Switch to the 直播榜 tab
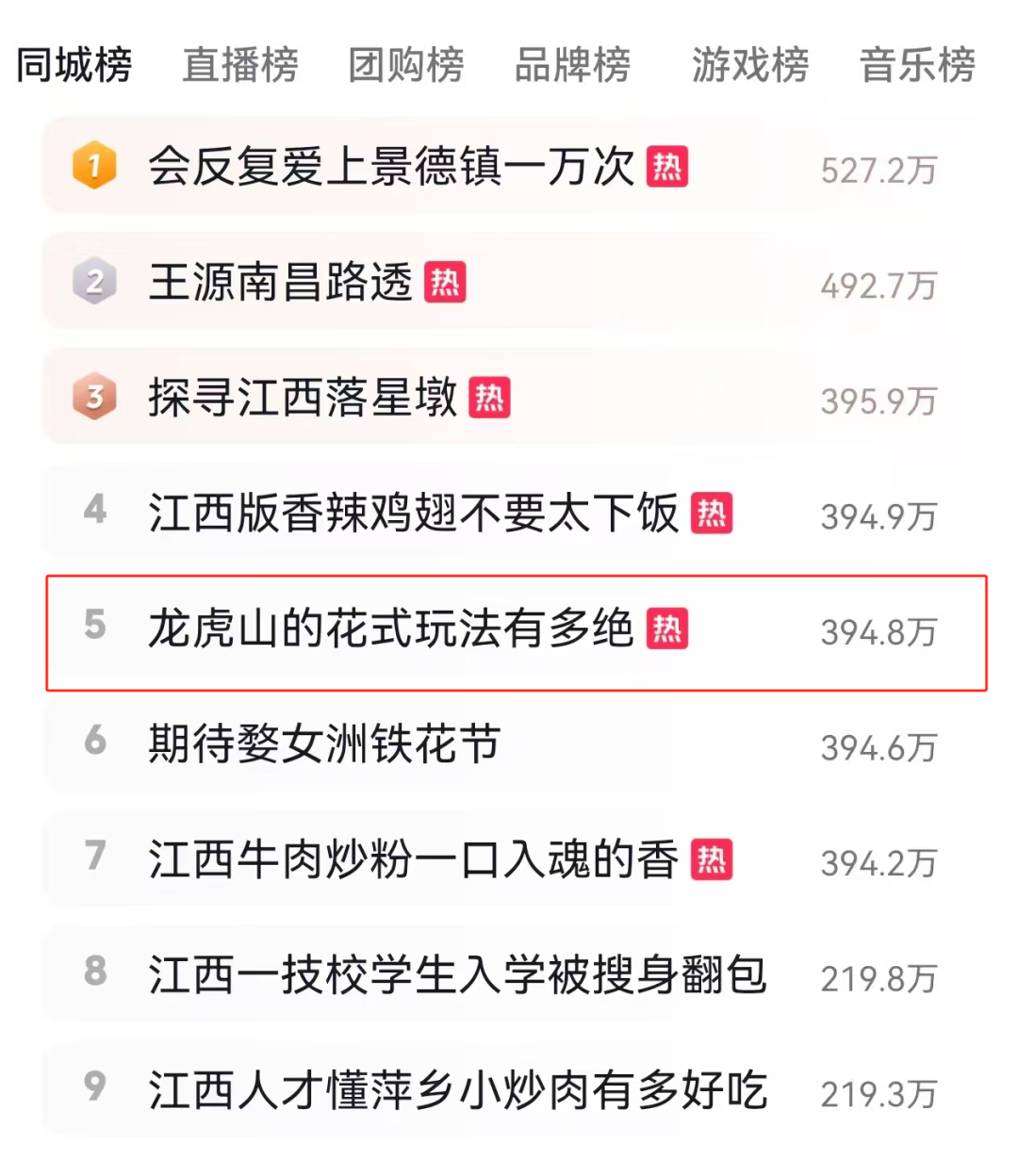This screenshot has height=1176, width=1018. (239, 65)
